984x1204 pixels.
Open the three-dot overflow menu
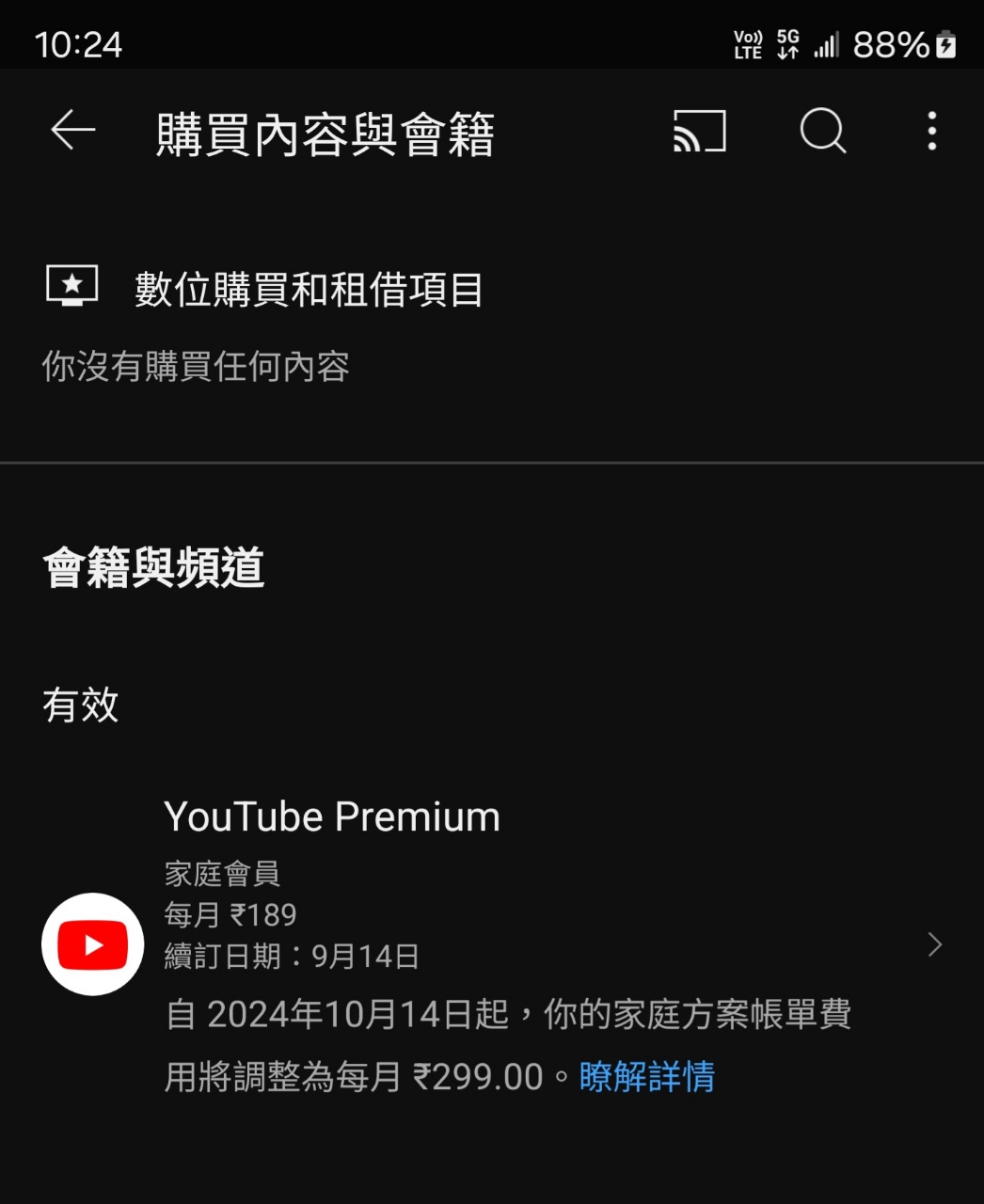click(931, 131)
